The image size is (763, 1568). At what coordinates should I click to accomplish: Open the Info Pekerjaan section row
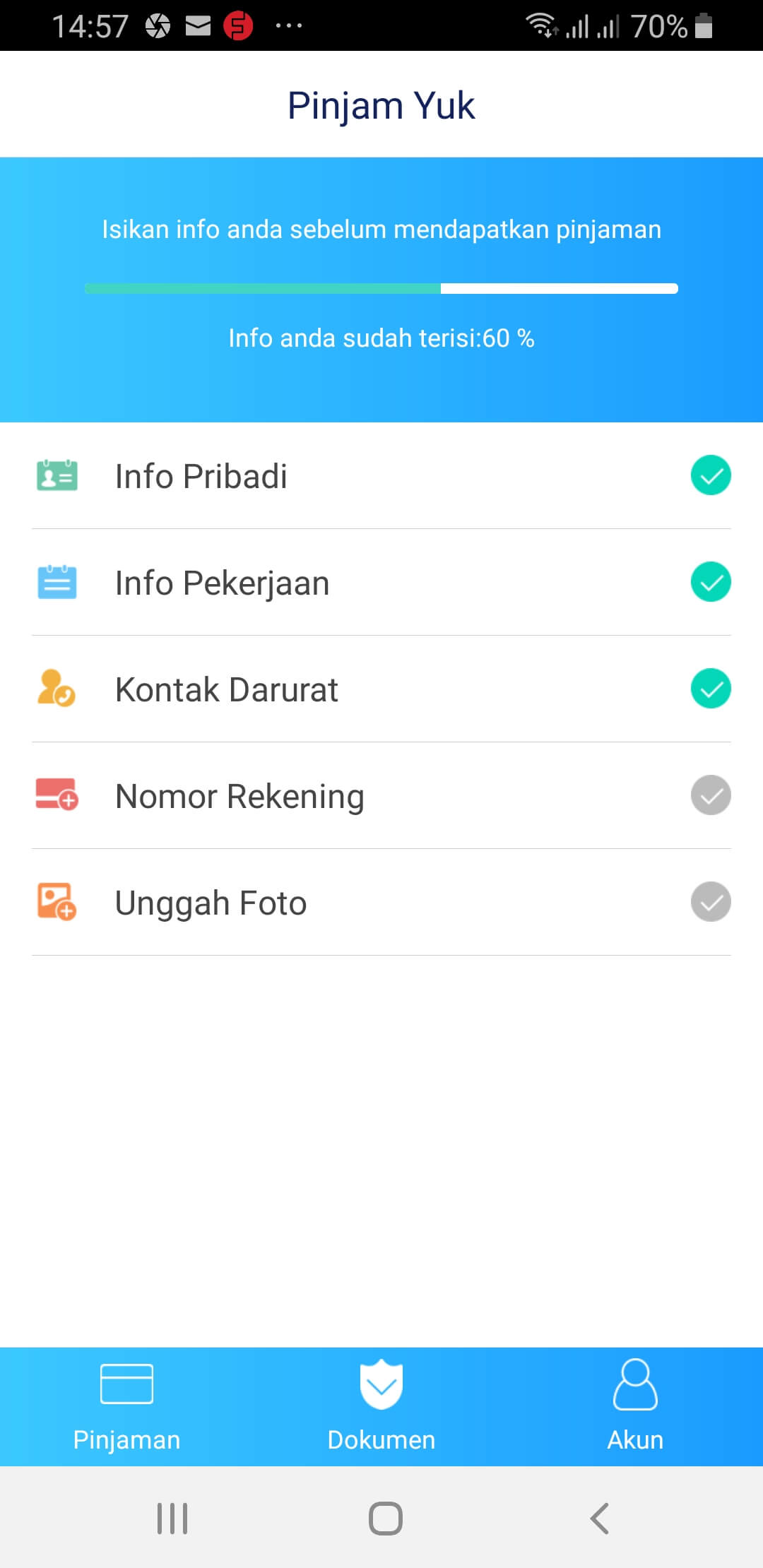point(381,582)
